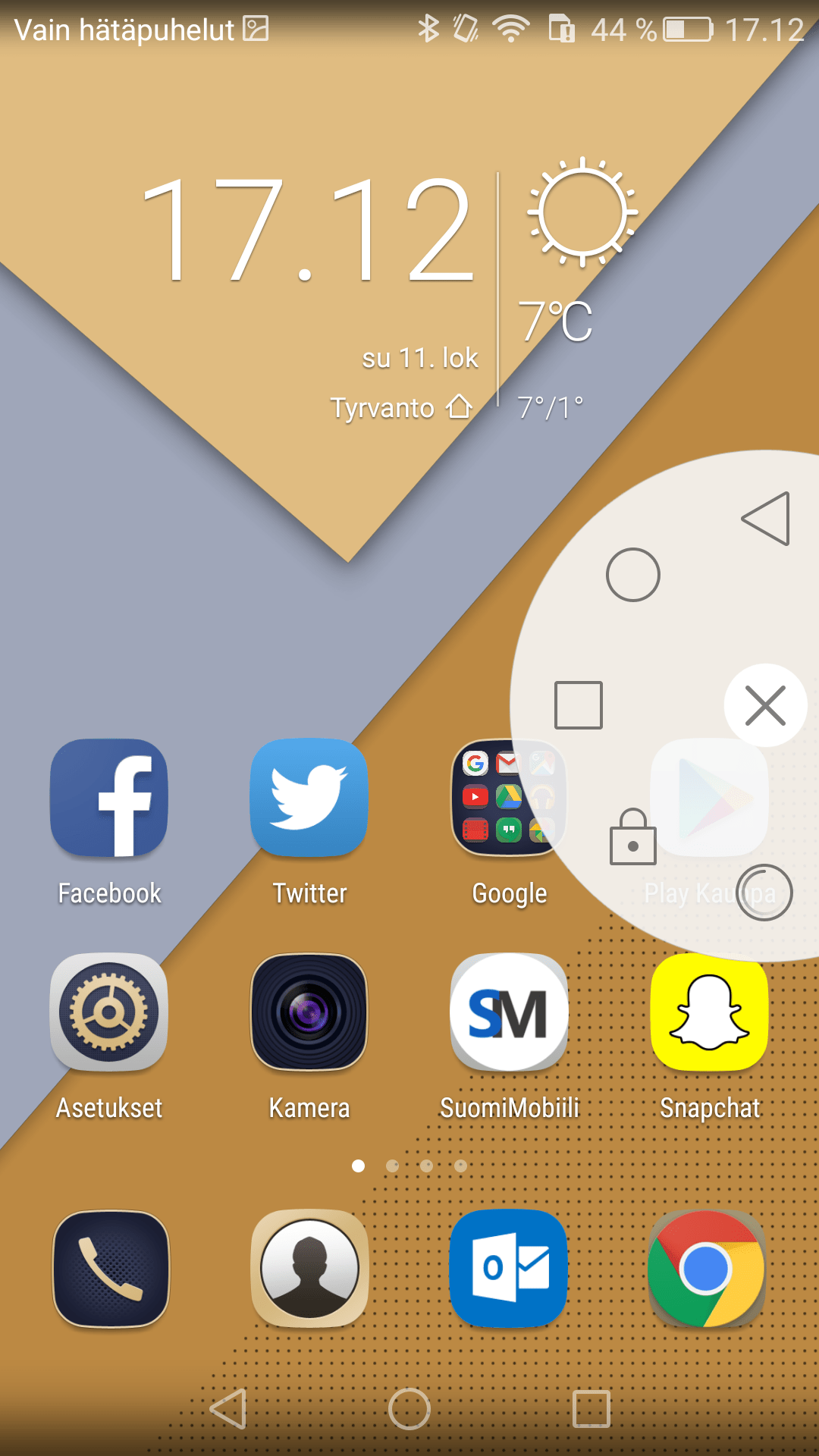Launch the Twitter app
This screenshot has width=819, height=1456.
309,799
